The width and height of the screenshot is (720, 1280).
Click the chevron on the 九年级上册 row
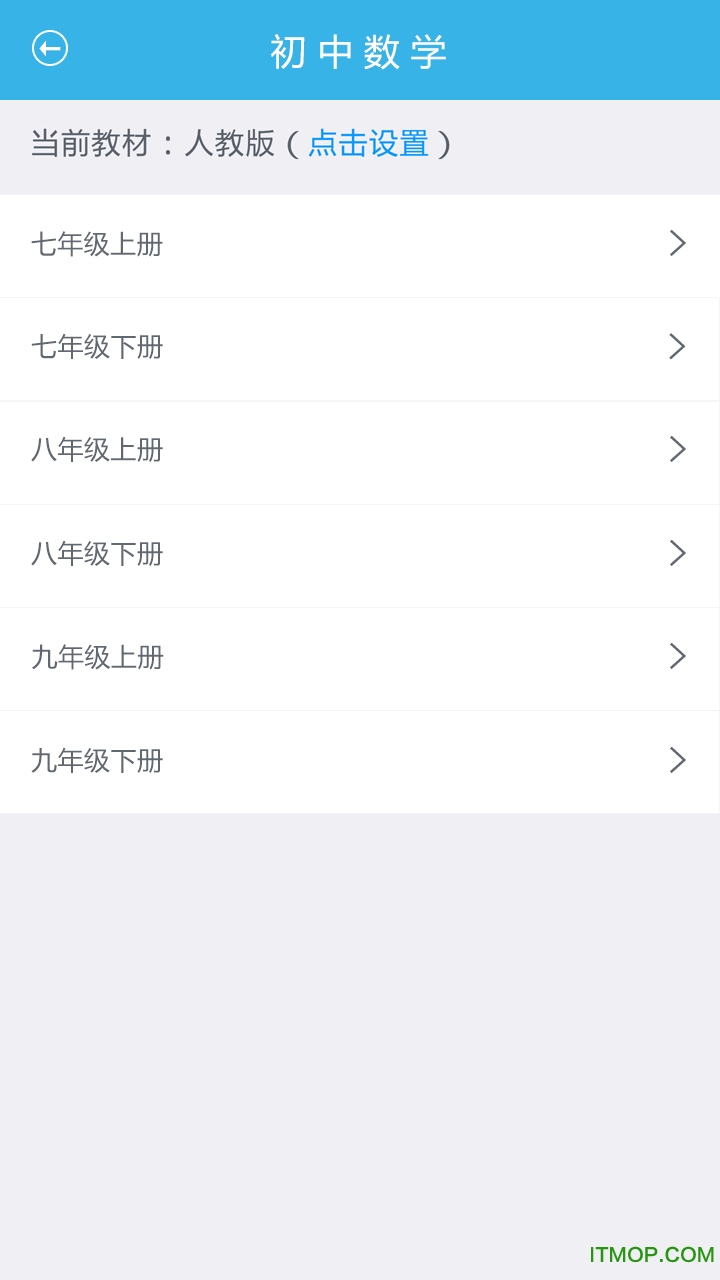click(678, 657)
